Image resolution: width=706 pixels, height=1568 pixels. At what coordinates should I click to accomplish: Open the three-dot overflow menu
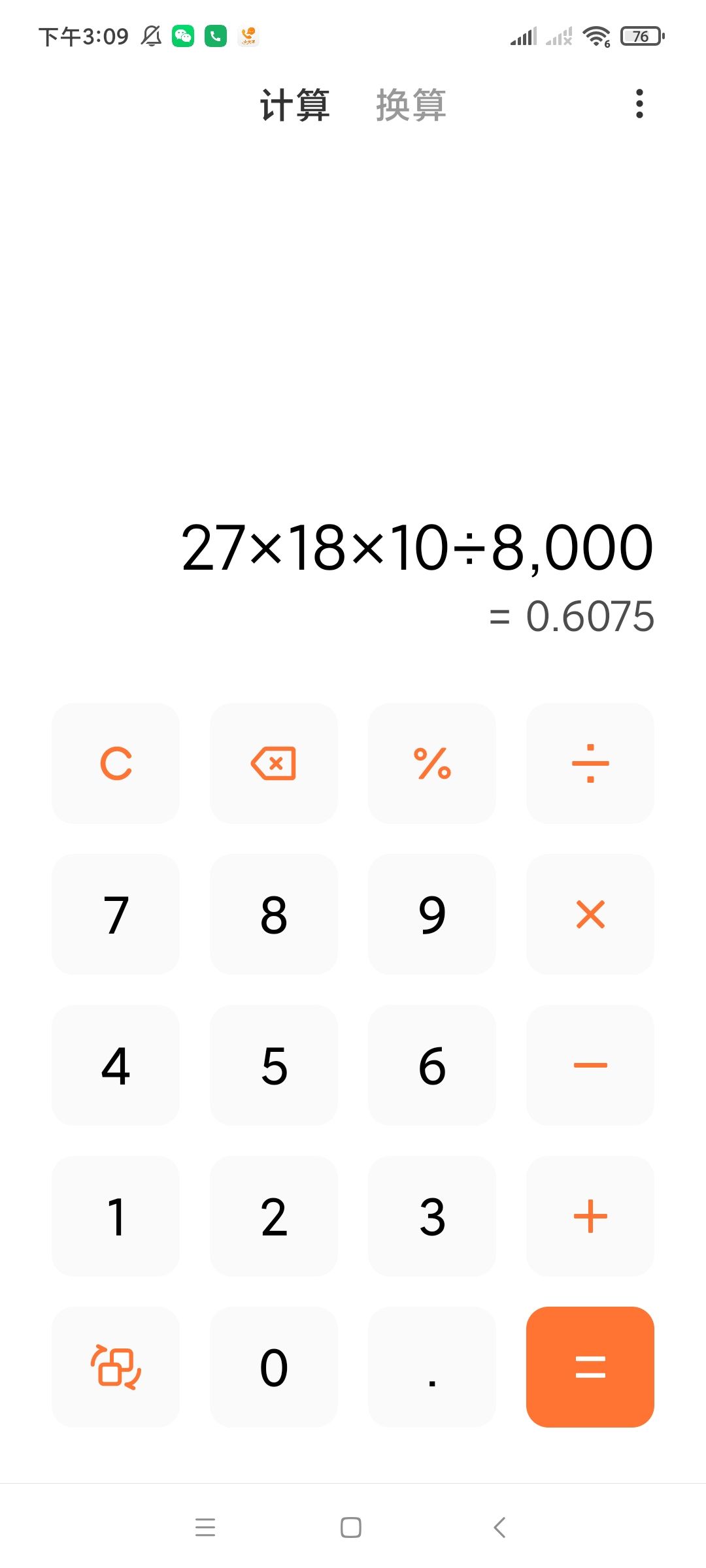(639, 104)
